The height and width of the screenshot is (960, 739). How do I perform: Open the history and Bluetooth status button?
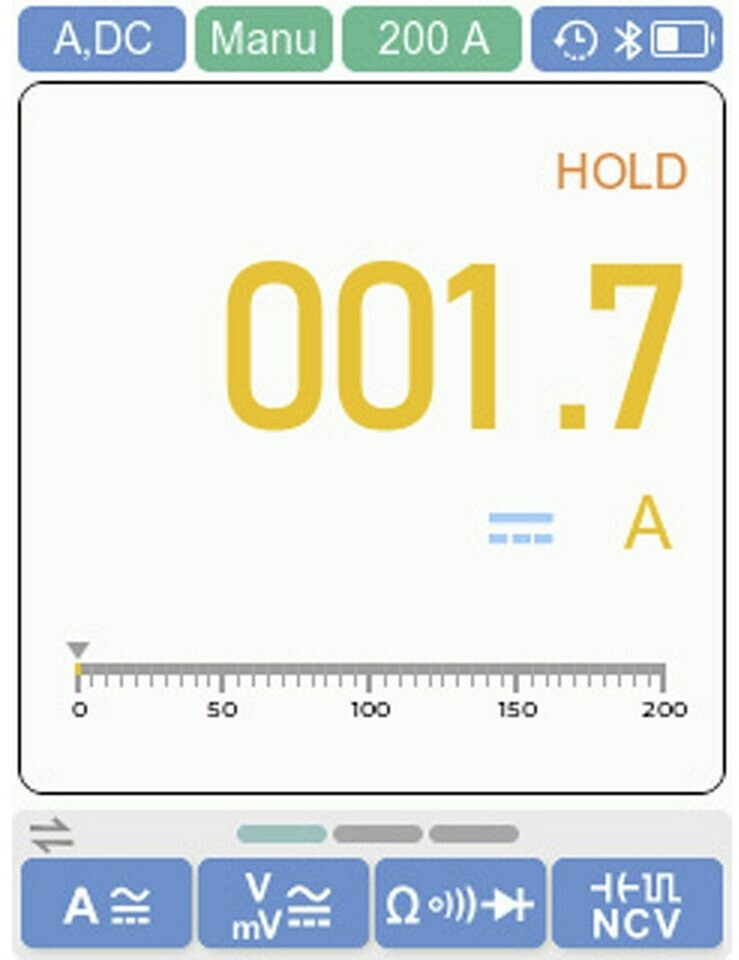(x=626, y=39)
